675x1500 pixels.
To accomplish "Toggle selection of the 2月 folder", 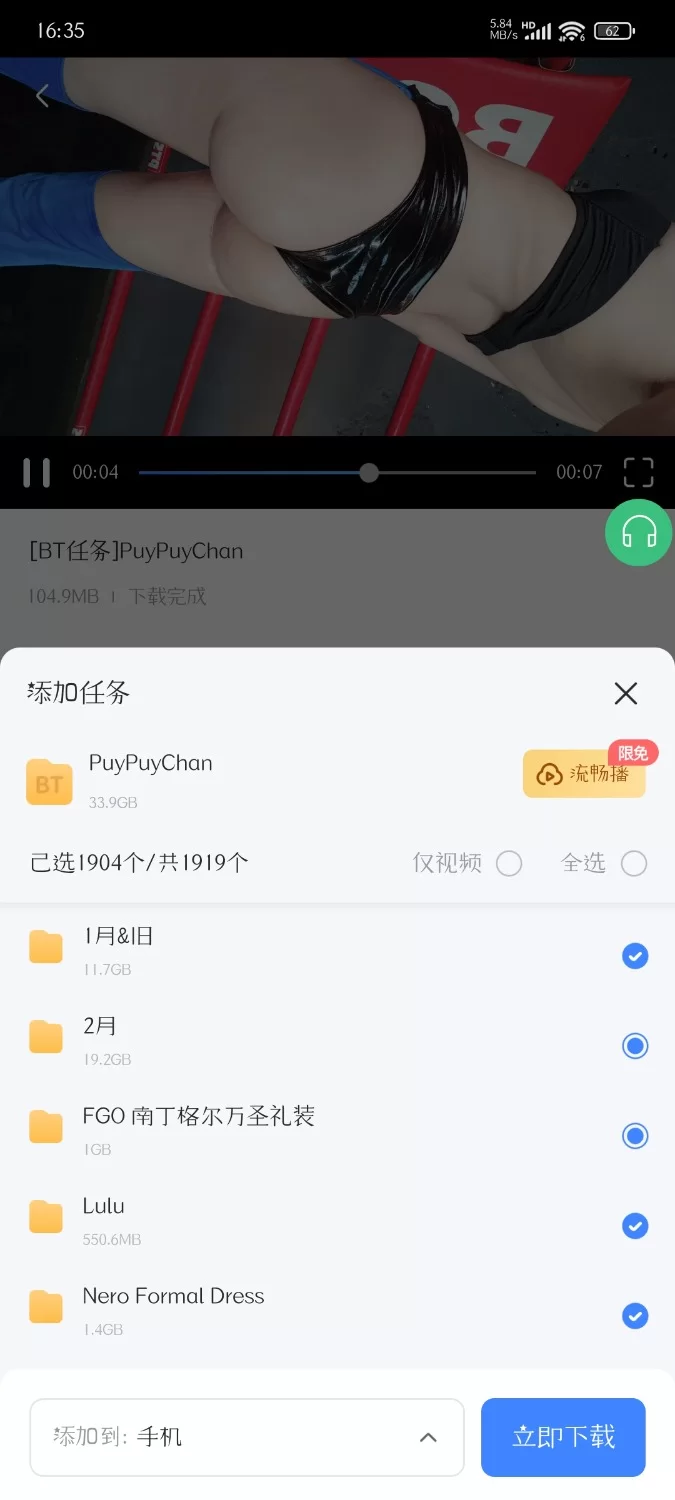I will (635, 1046).
